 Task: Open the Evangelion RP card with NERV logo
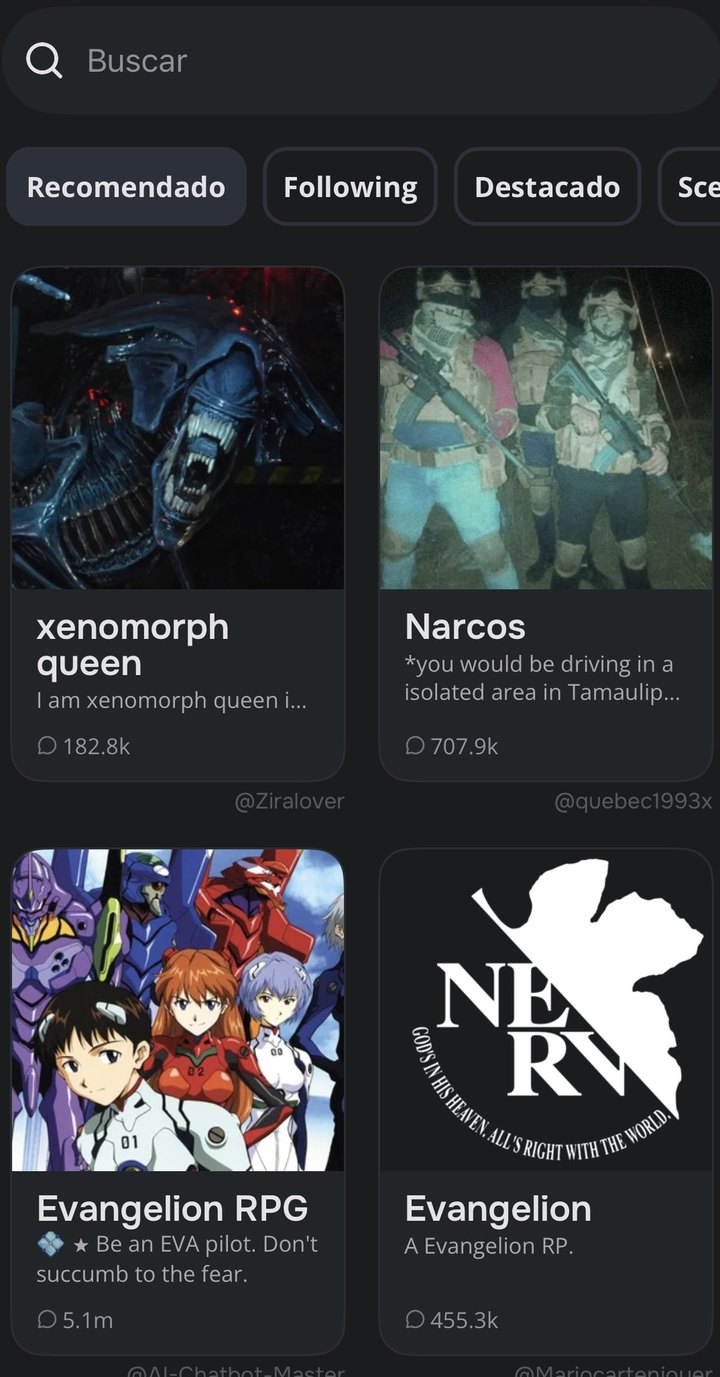coord(546,1100)
